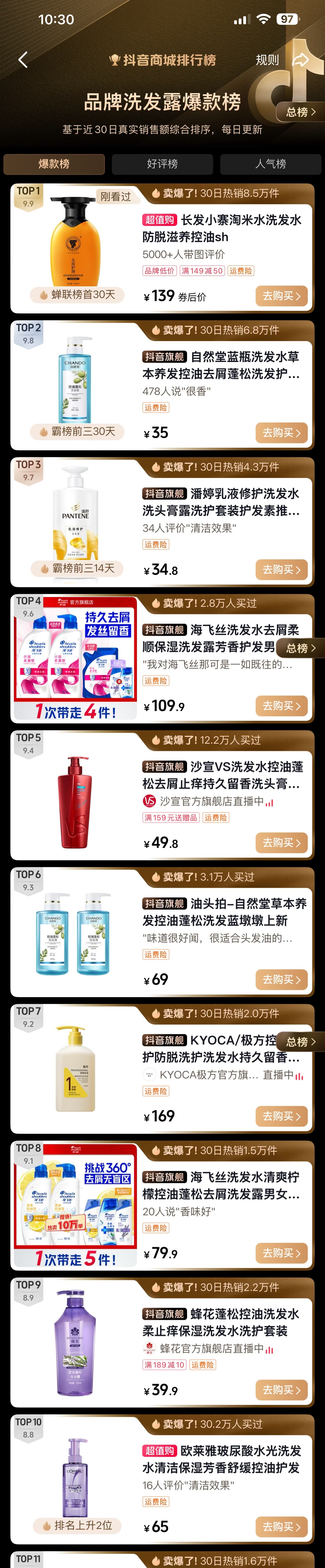The height and width of the screenshot is (1568, 325).
Task: Go back using the top-left arrow
Action: point(23,60)
